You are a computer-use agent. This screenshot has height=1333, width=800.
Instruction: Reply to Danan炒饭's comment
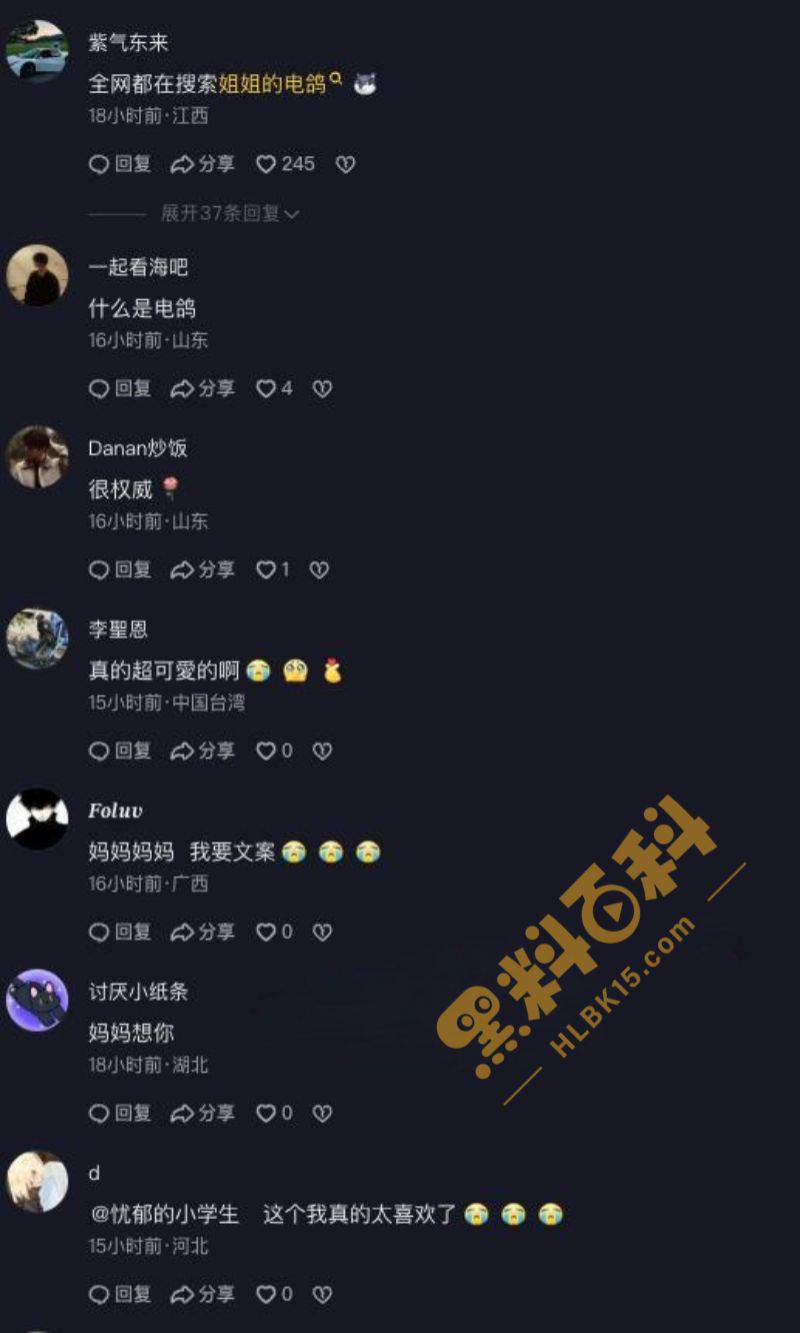[x=120, y=569]
